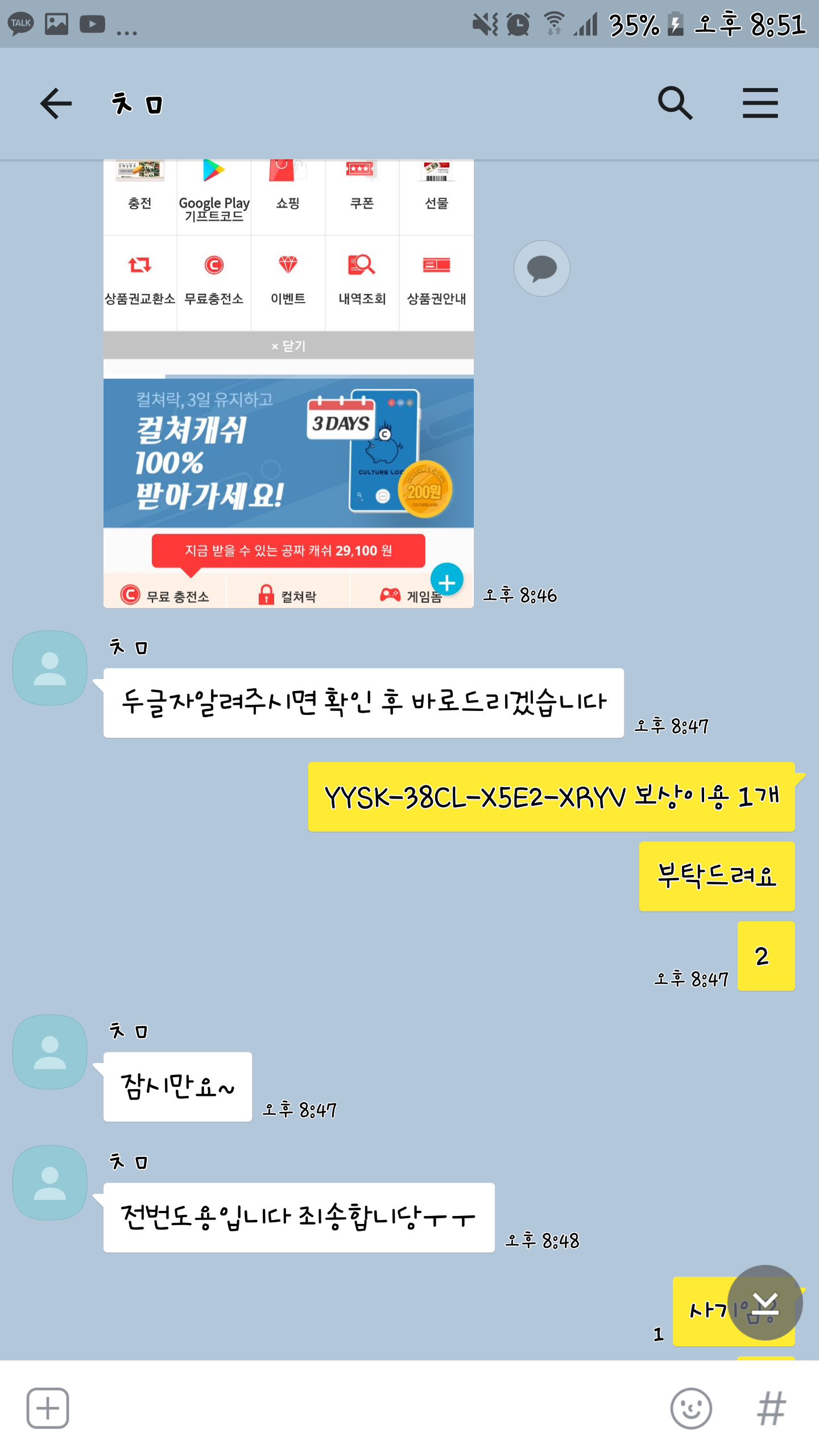Tap the message input field
Screen dimensions: 819x1456
pyautogui.click(x=364, y=1408)
